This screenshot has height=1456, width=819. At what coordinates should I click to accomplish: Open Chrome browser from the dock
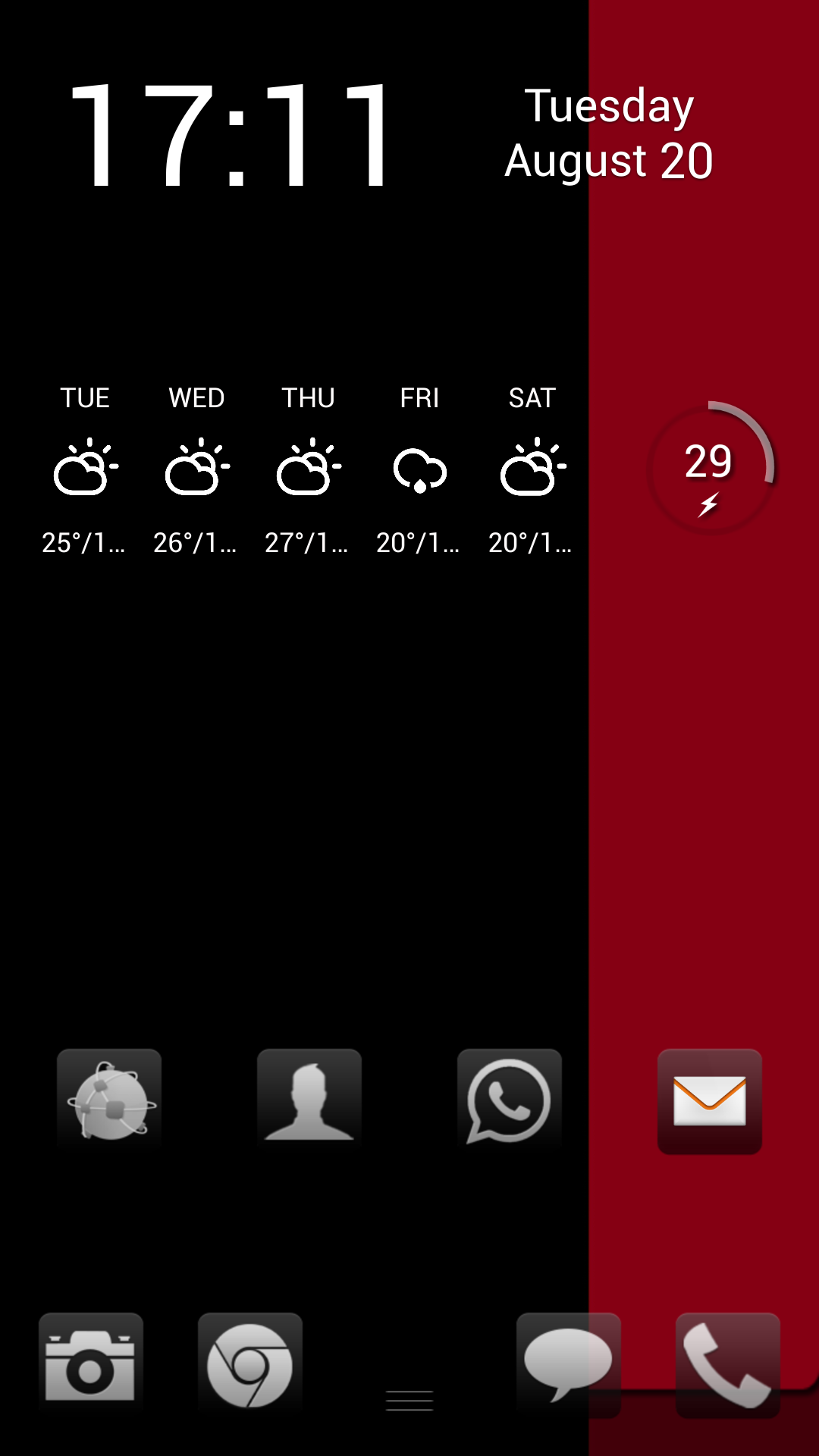(250, 1365)
